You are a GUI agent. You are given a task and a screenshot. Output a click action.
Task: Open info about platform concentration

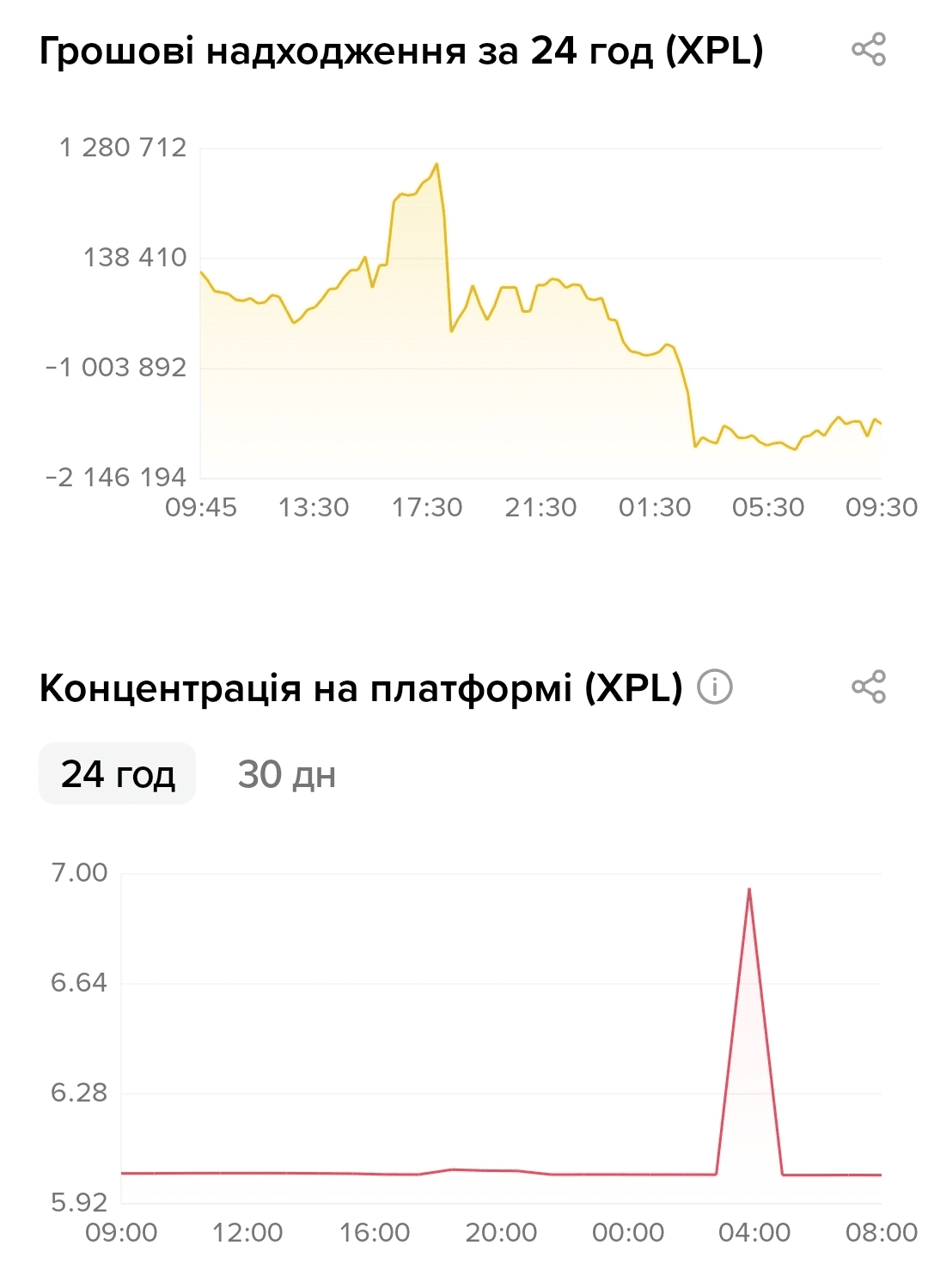pos(714,687)
